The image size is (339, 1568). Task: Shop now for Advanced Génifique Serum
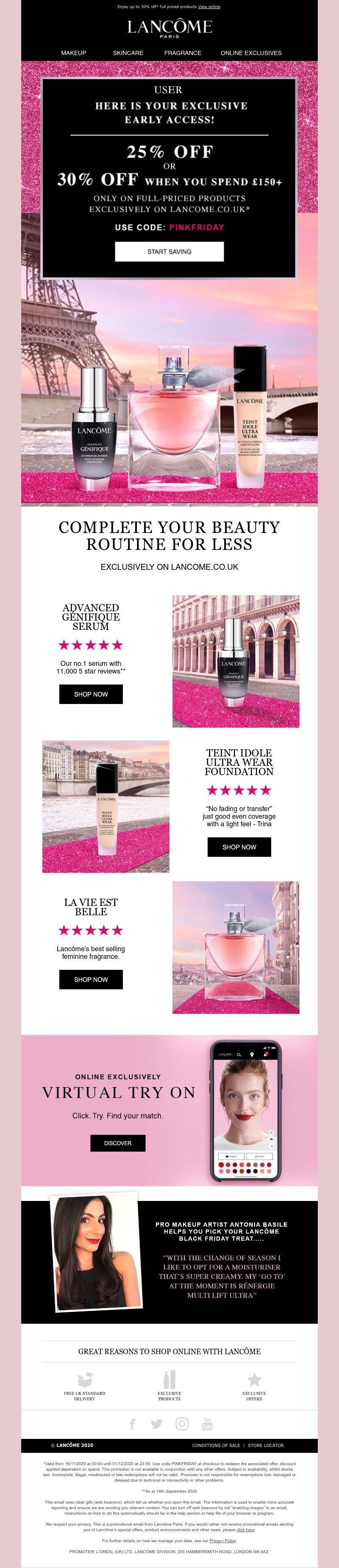coord(91,694)
